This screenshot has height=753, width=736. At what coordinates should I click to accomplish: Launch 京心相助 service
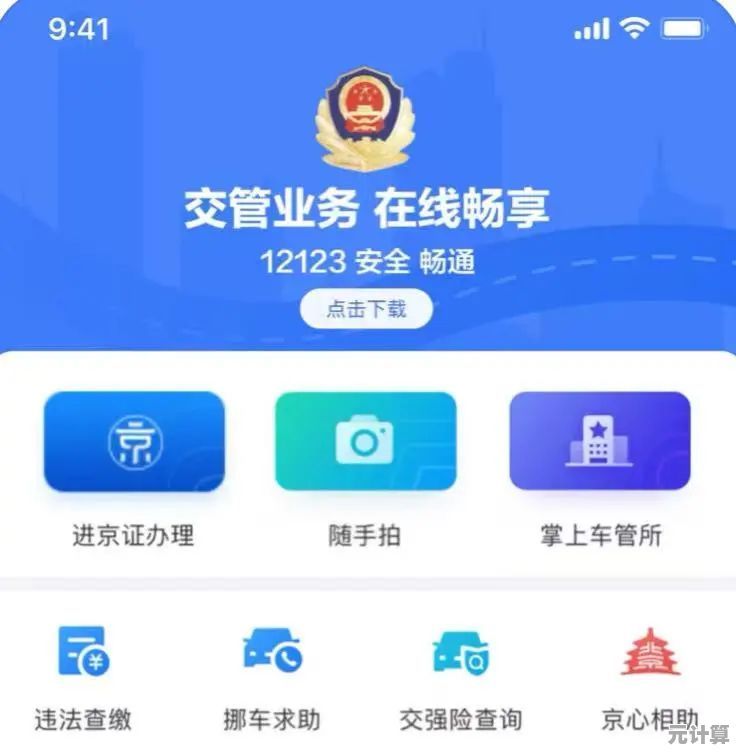pyautogui.click(x=650, y=653)
